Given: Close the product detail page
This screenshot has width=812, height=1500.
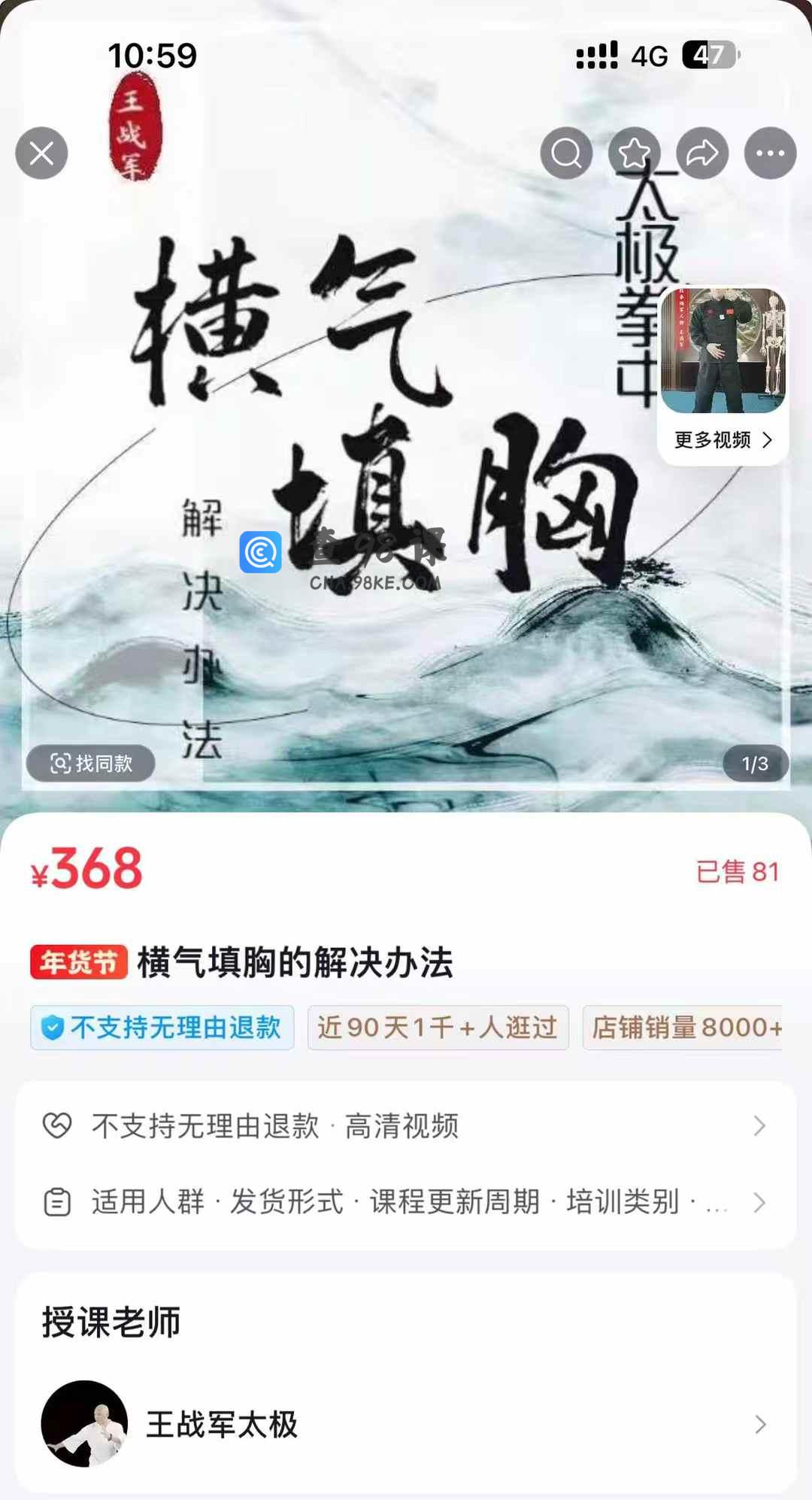Looking at the screenshot, I should [41, 153].
